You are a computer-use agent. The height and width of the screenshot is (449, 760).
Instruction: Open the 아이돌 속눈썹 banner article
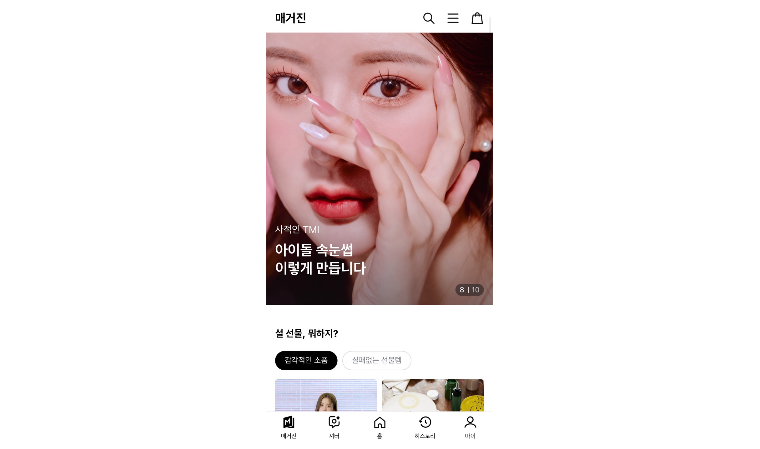(x=379, y=170)
